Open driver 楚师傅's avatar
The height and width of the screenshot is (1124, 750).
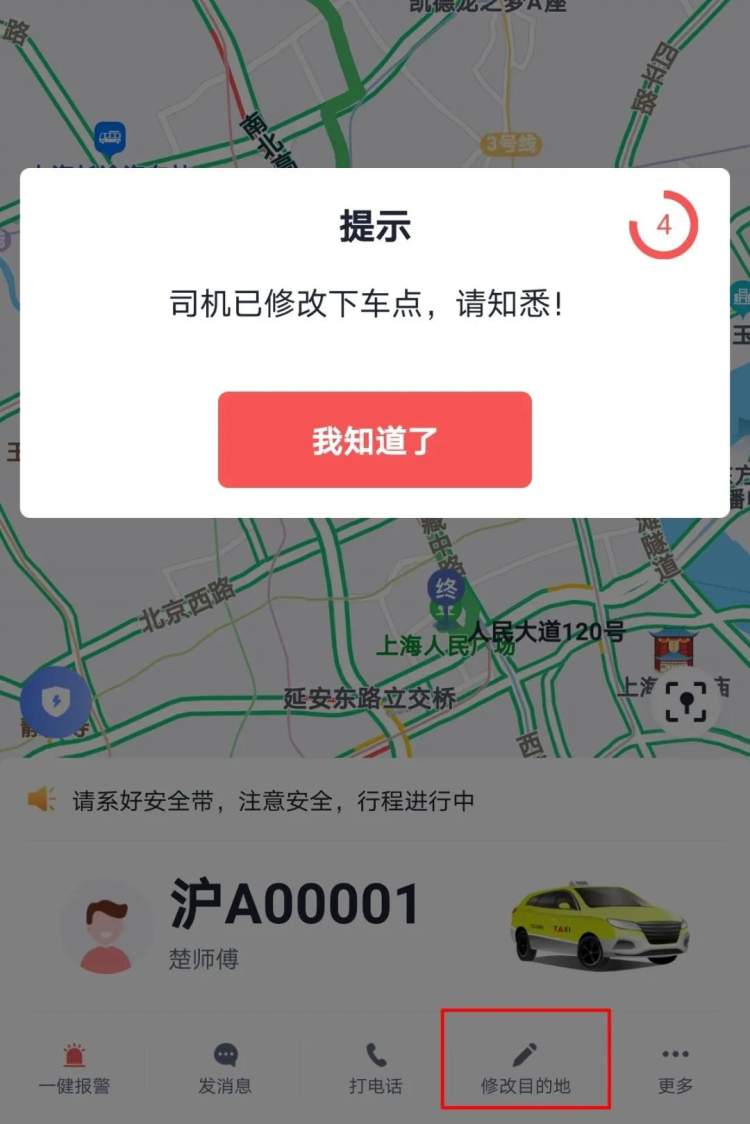[106, 927]
